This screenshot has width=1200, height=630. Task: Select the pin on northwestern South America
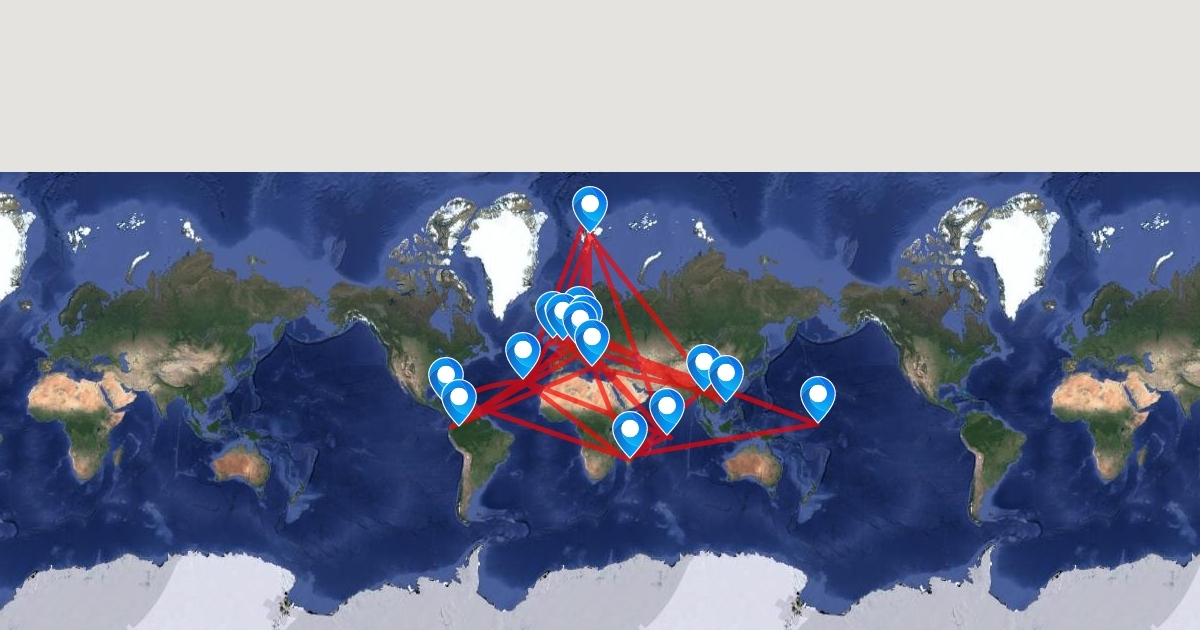point(459,398)
